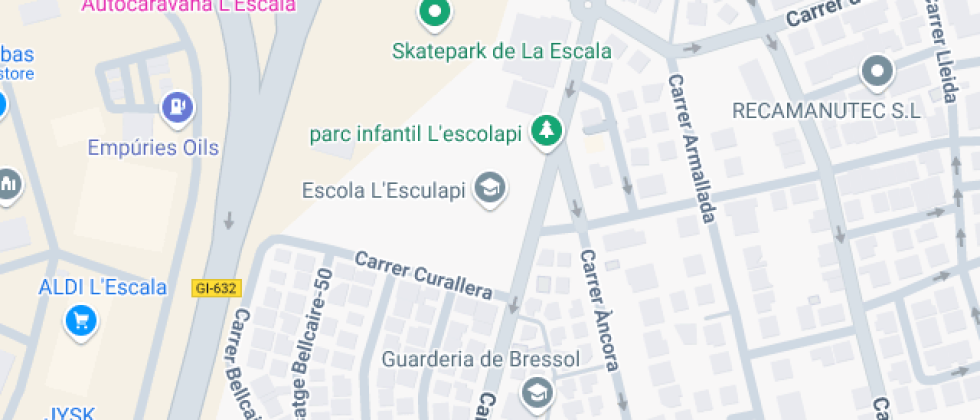
Task: View the RECAMANUTEC S.L place pin
Action: 877,72
